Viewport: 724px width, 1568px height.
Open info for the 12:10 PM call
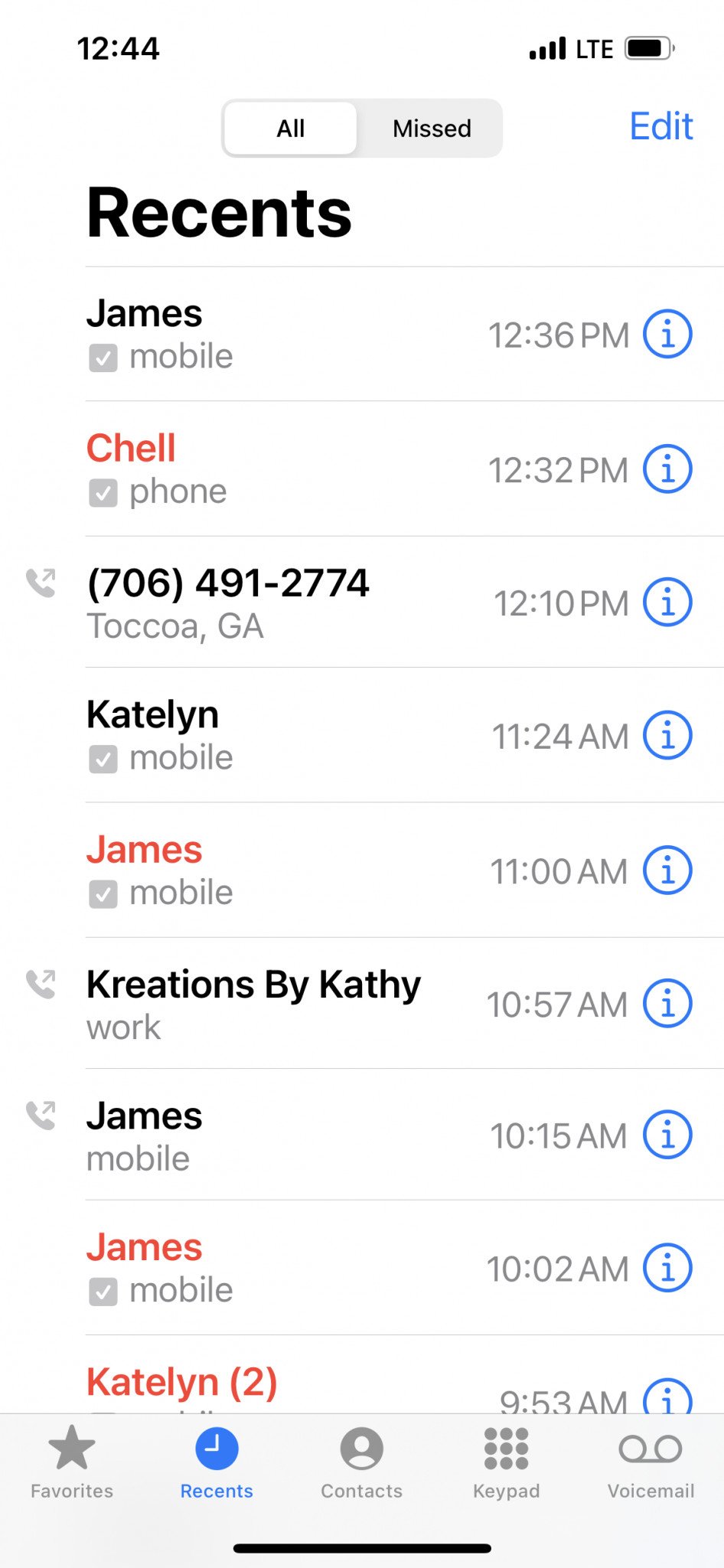pyautogui.click(x=667, y=602)
